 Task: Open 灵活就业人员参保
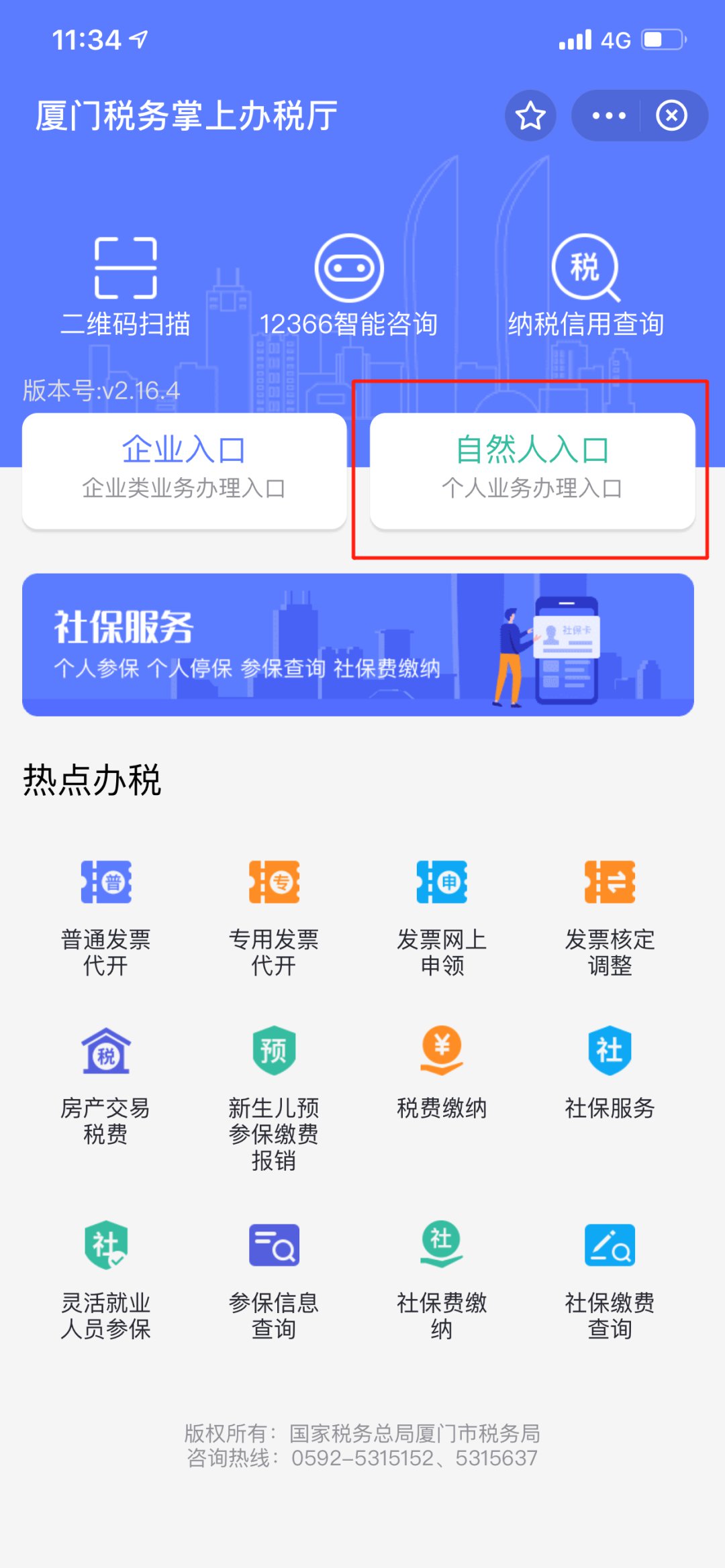pos(106,1278)
